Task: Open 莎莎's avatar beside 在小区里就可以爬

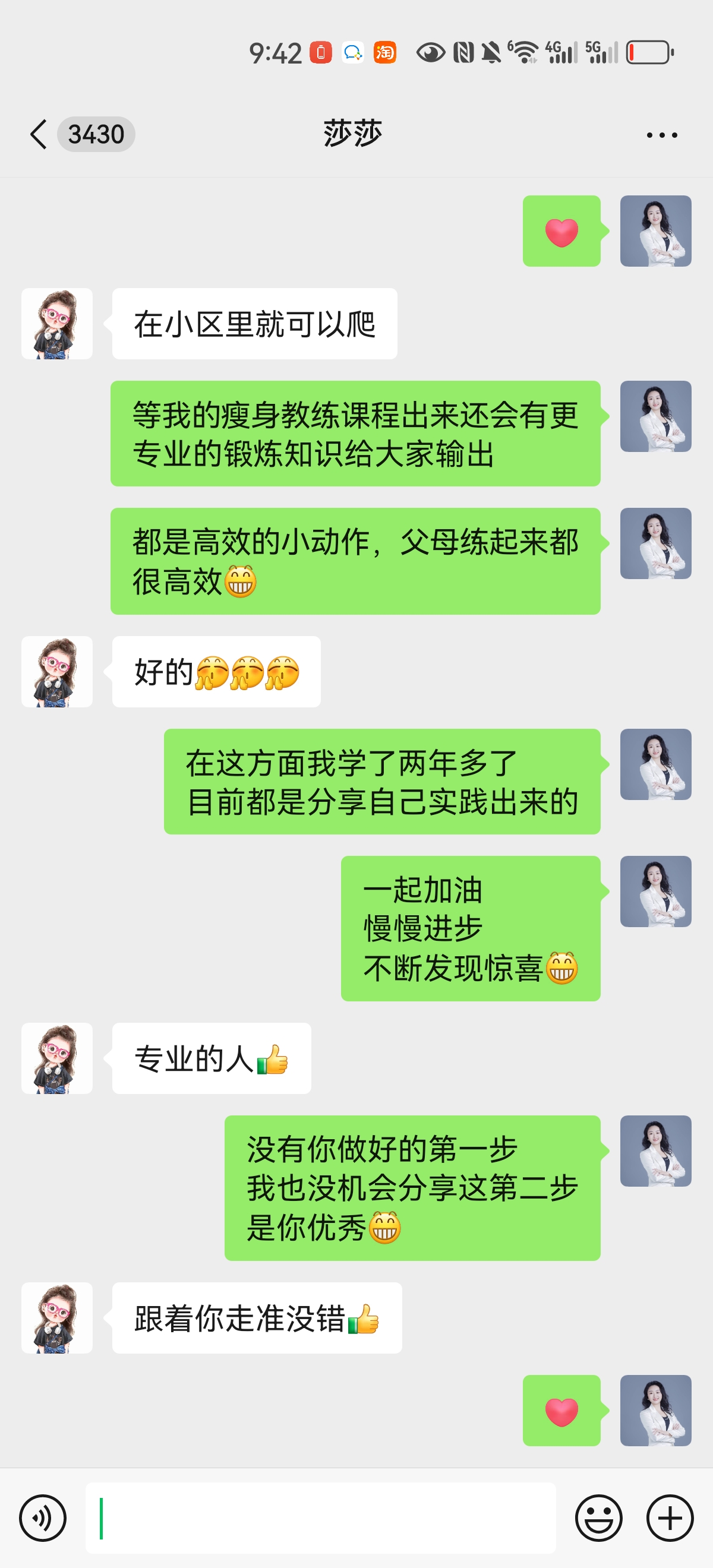Action: (x=57, y=324)
